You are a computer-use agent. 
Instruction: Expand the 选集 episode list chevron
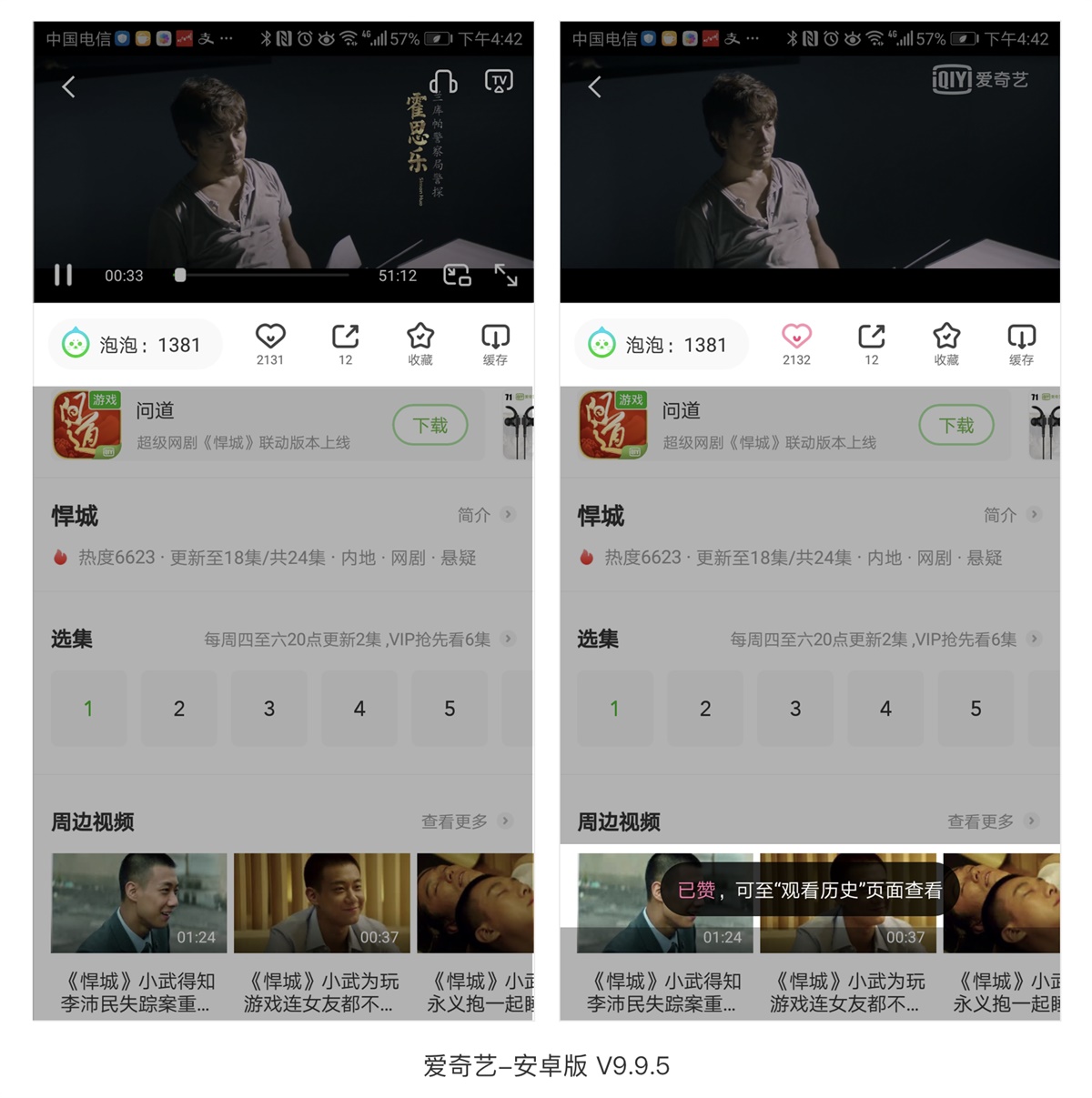509,640
